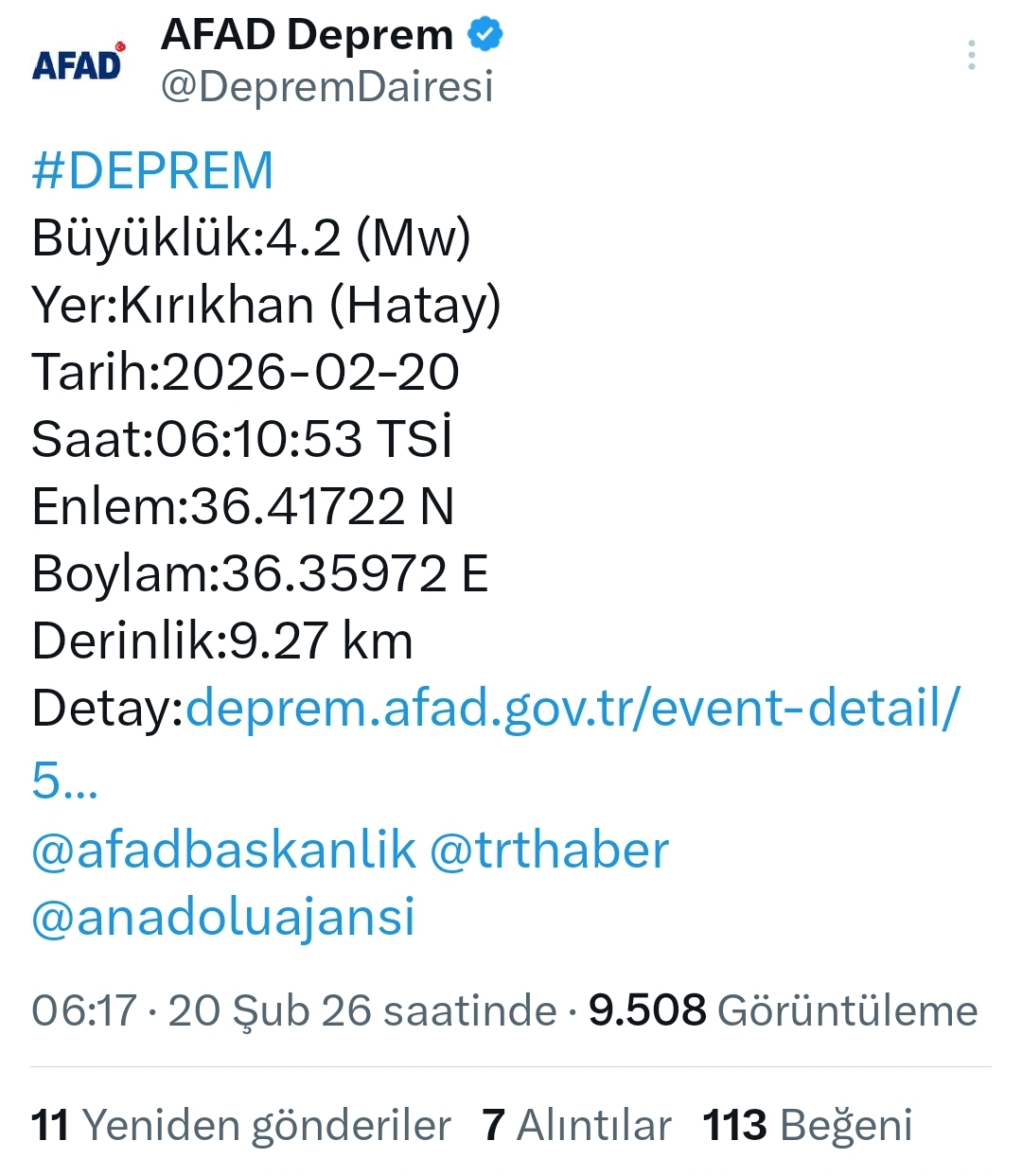The height and width of the screenshot is (1176, 1022).
Task: View the 11 Yeniden gönderiler list
Action: [240, 1125]
